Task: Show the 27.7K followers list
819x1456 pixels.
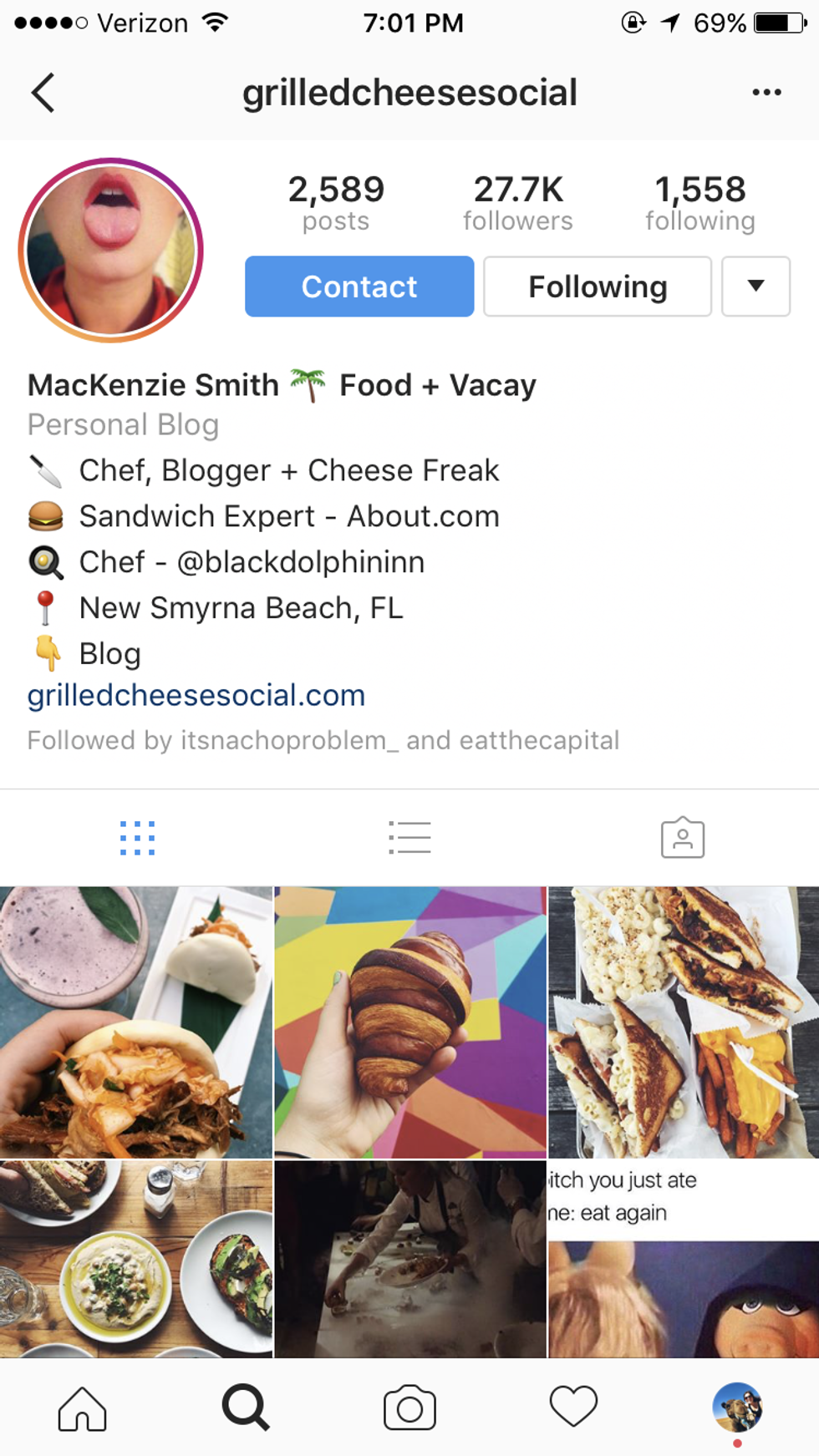Action: click(x=518, y=202)
